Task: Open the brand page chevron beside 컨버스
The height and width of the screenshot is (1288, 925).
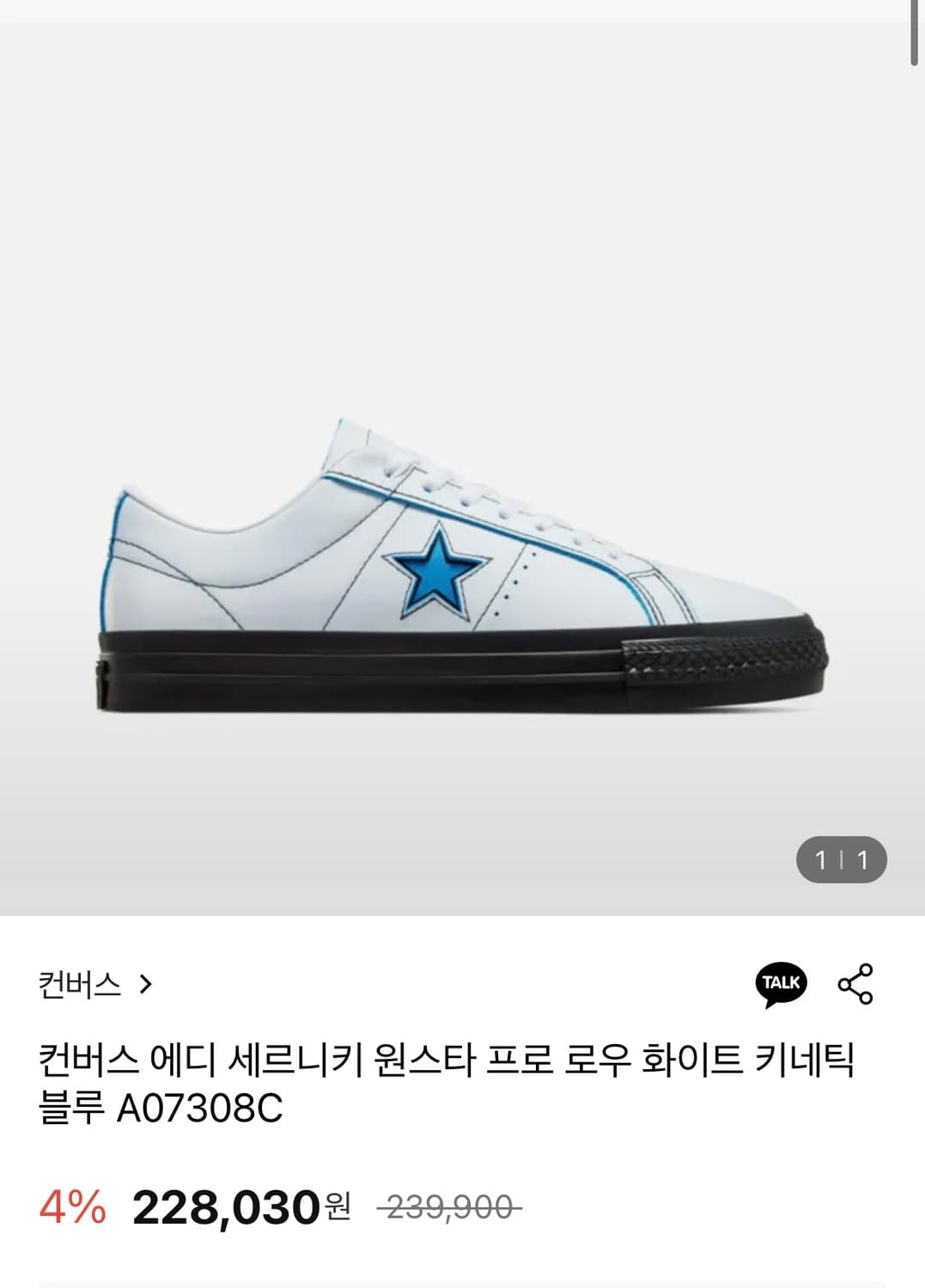Action: click(x=147, y=983)
